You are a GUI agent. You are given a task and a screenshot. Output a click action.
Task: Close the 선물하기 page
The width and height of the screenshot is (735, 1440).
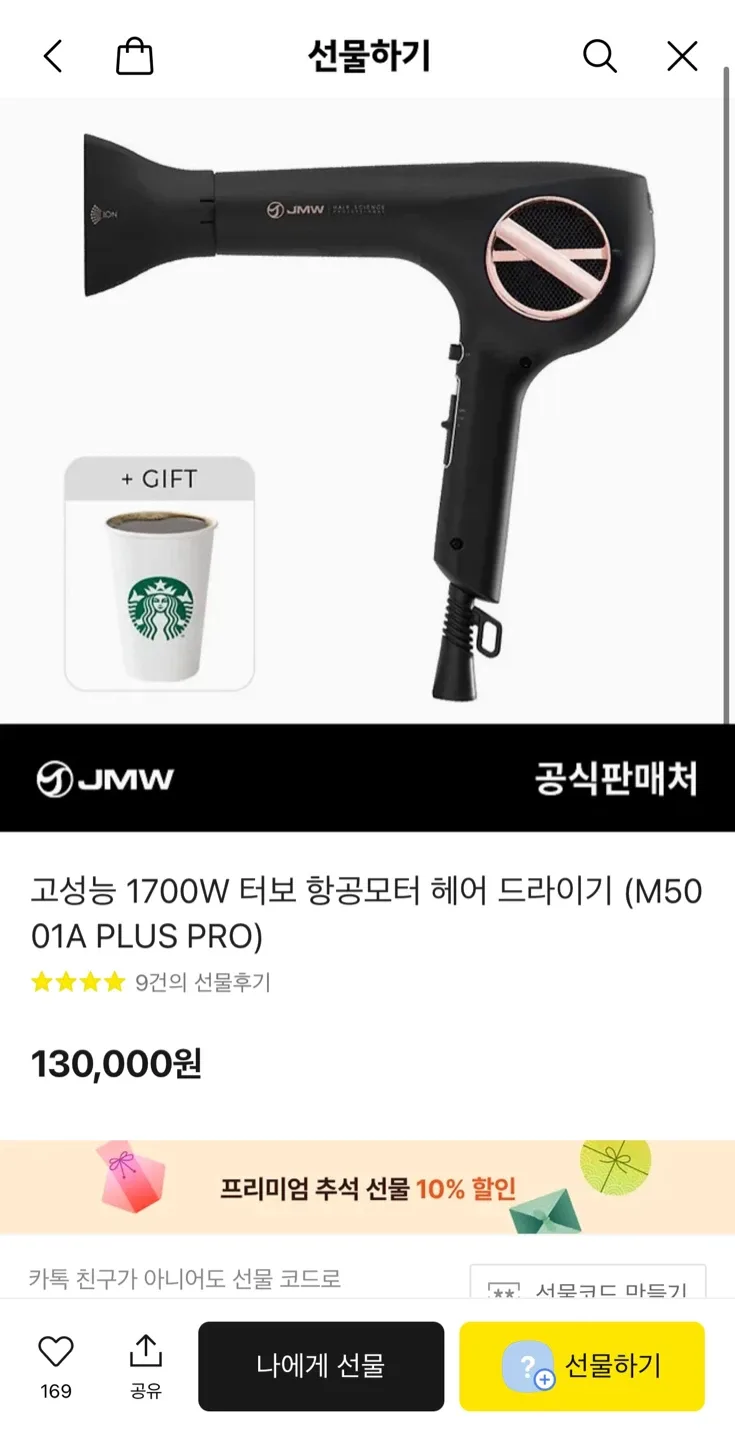click(682, 57)
